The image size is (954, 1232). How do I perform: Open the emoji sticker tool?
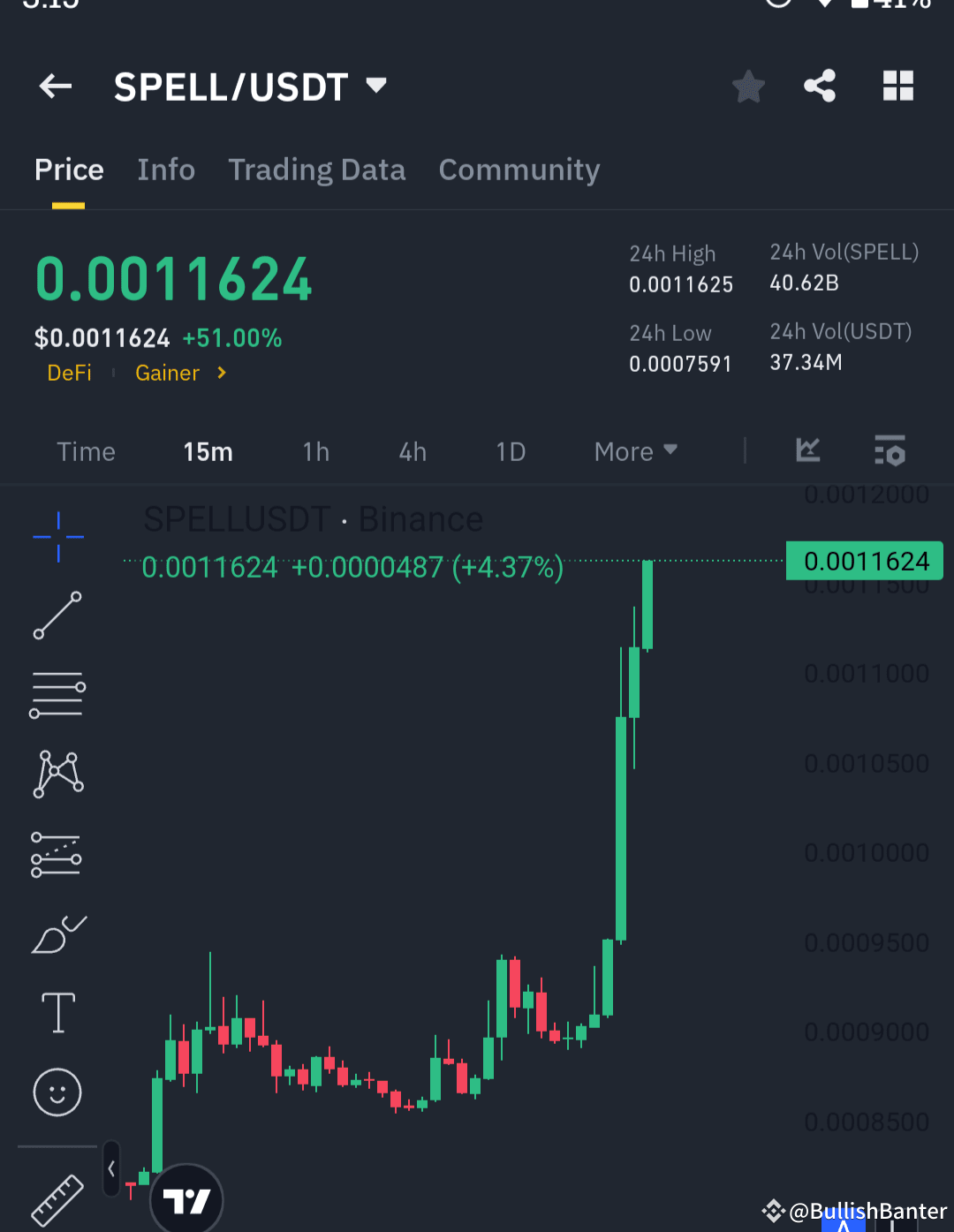(x=57, y=1092)
